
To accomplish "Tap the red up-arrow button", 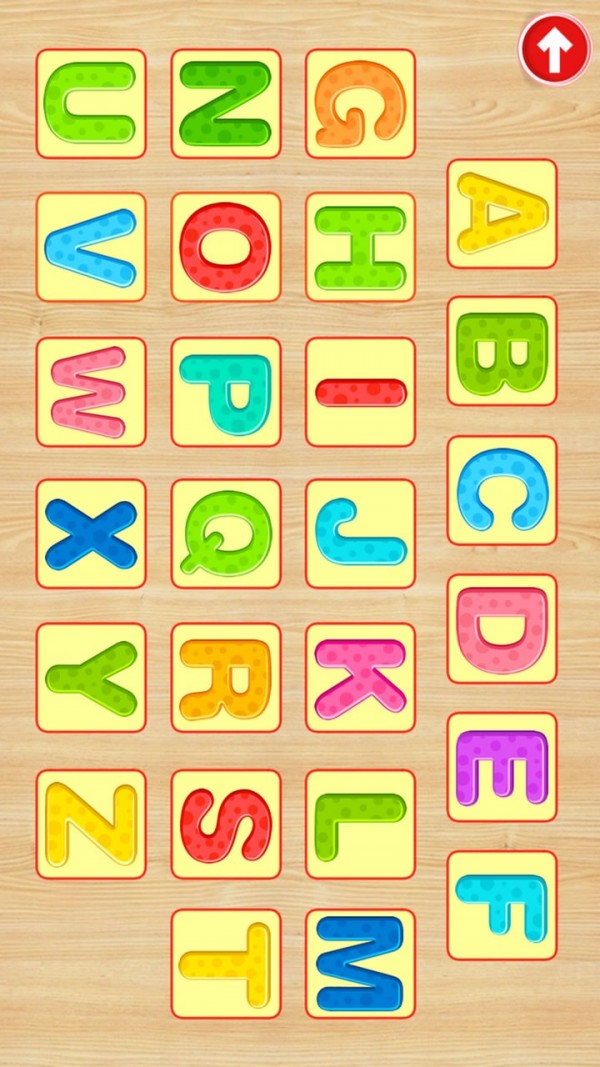I will [x=554, y=49].
